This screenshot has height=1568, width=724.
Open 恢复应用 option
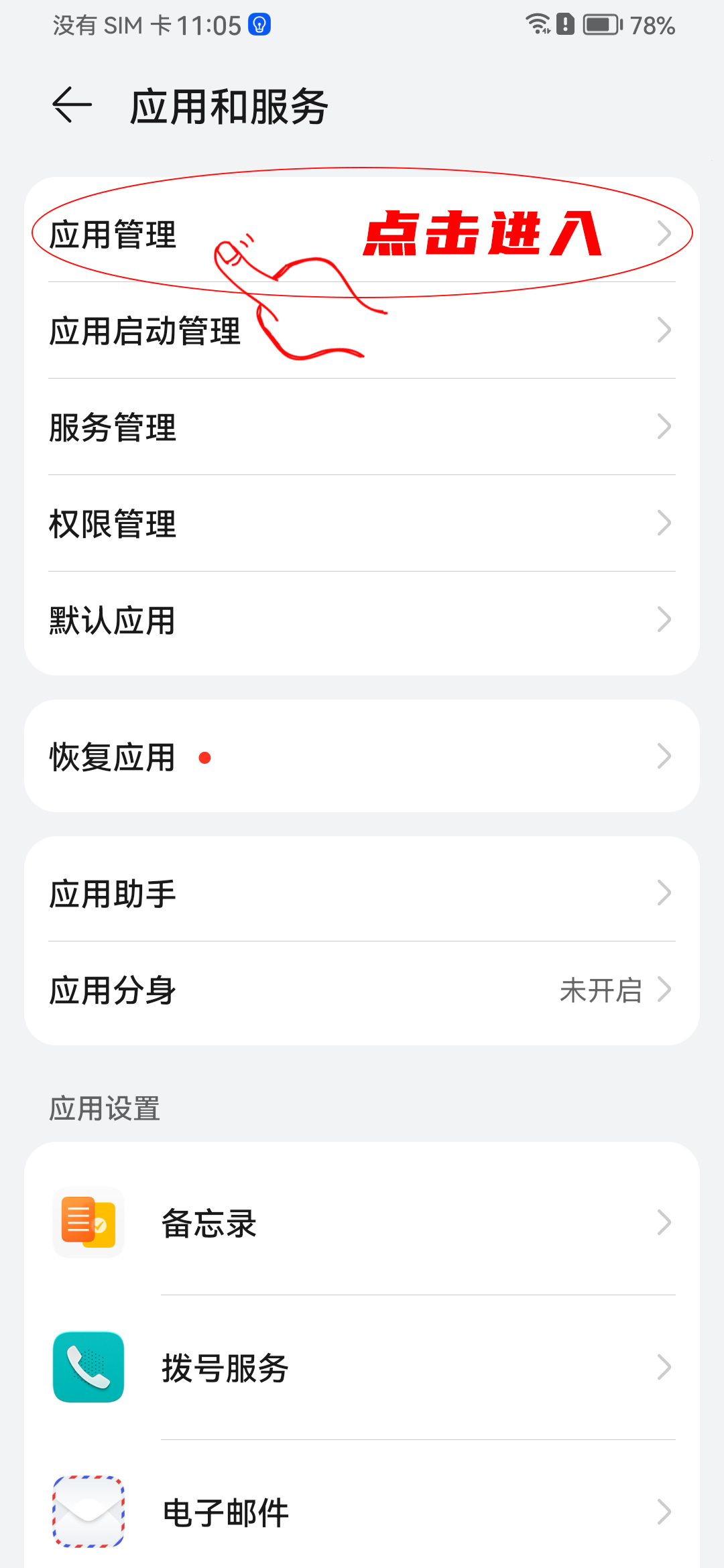pyautogui.click(x=362, y=757)
